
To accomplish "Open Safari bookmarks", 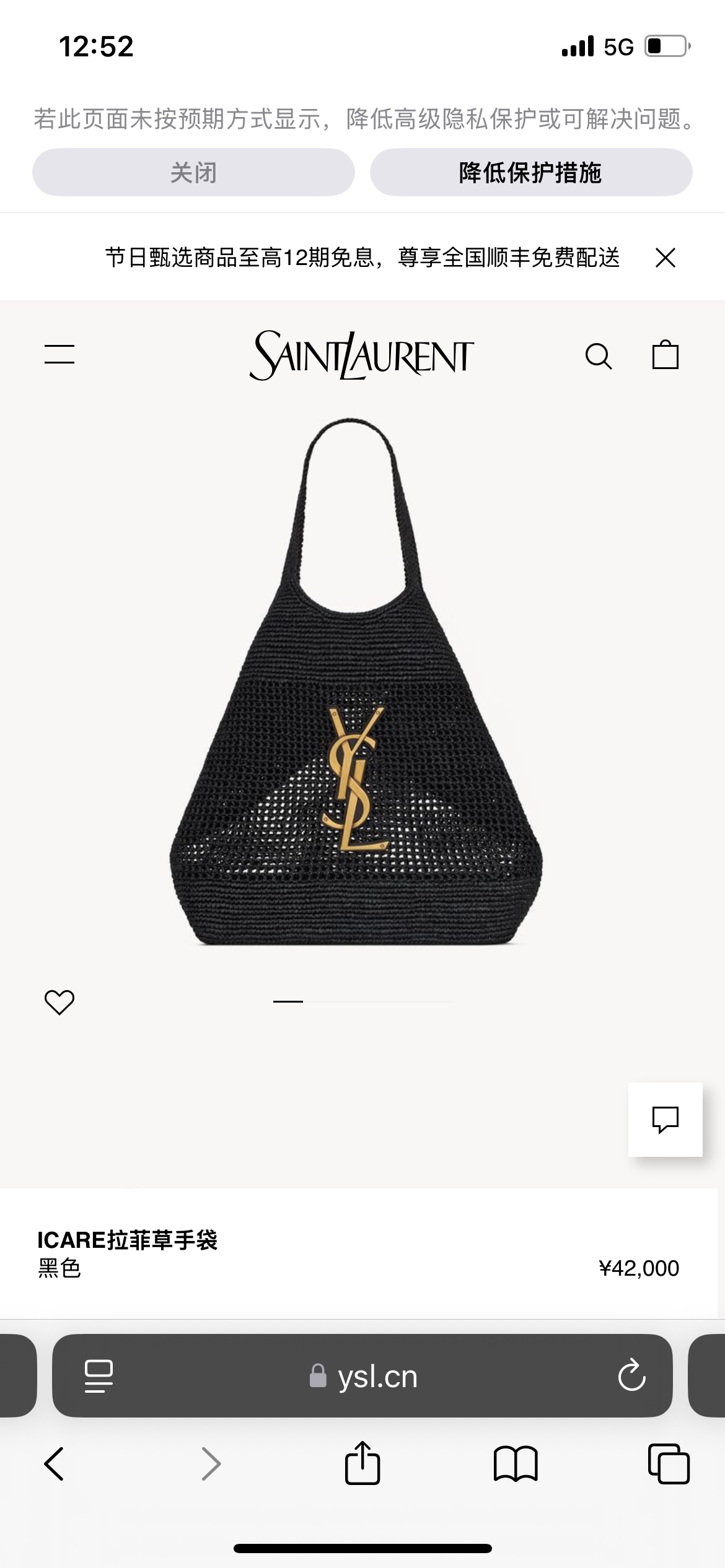I will pyautogui.click(x=516, y=1464).
